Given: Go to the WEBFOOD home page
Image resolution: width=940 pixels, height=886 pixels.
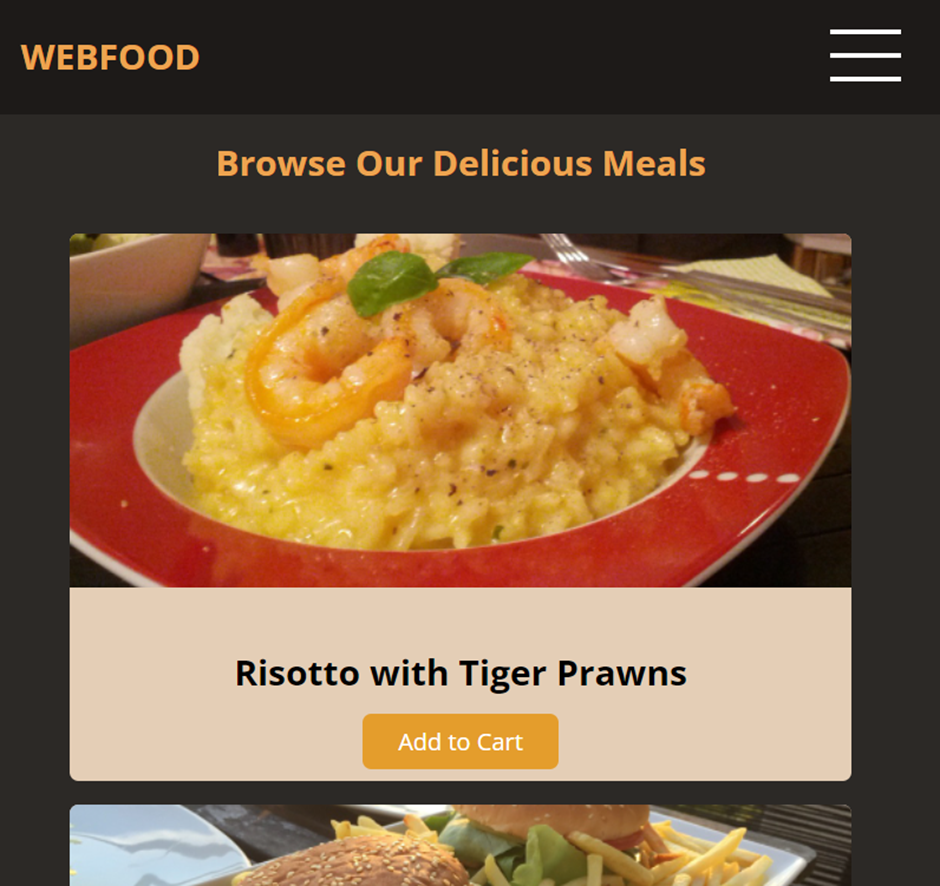Looking at the screenshot, I should click(110, 57).
